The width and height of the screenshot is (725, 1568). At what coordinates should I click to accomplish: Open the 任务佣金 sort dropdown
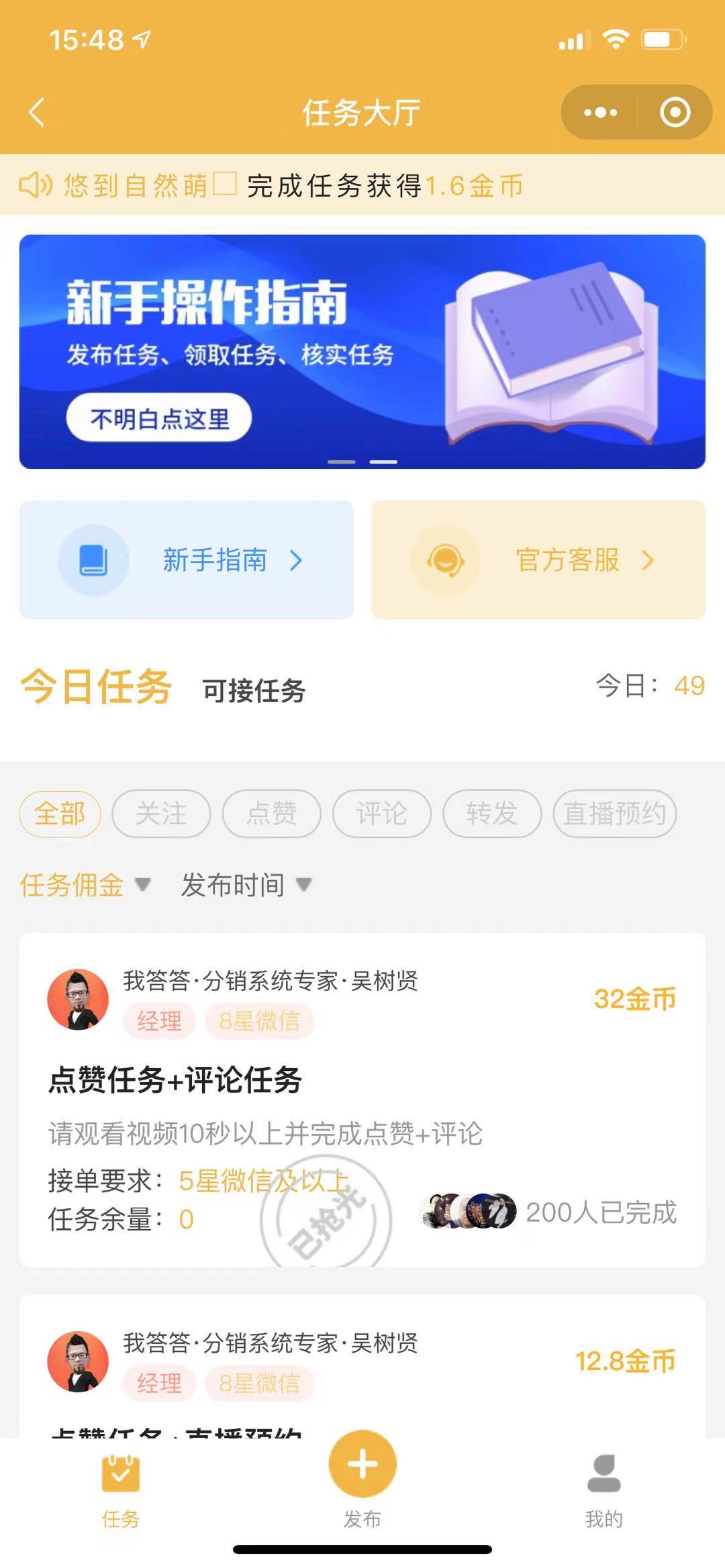click(x=84, y=885)
